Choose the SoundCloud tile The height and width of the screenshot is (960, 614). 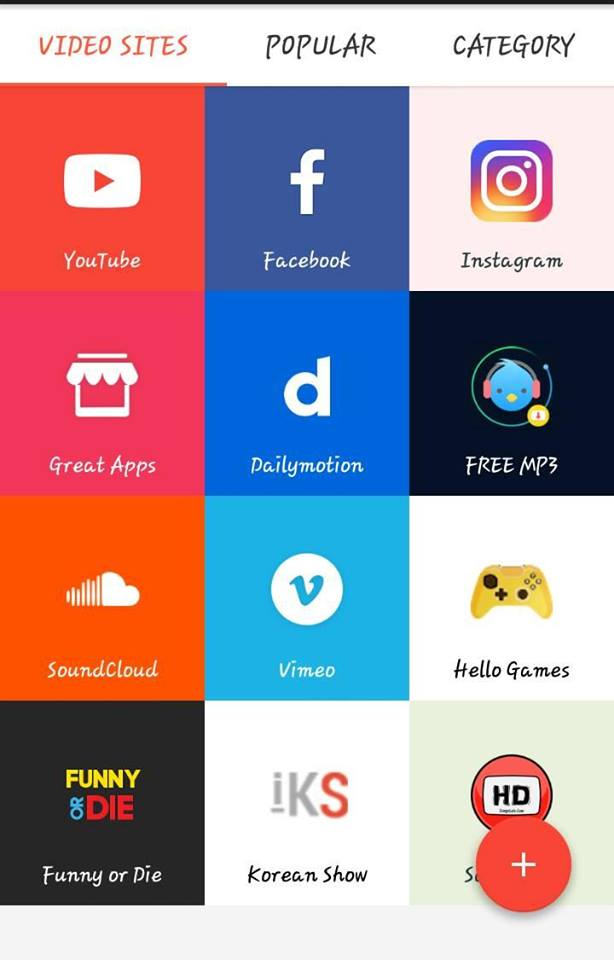point(102,598)
